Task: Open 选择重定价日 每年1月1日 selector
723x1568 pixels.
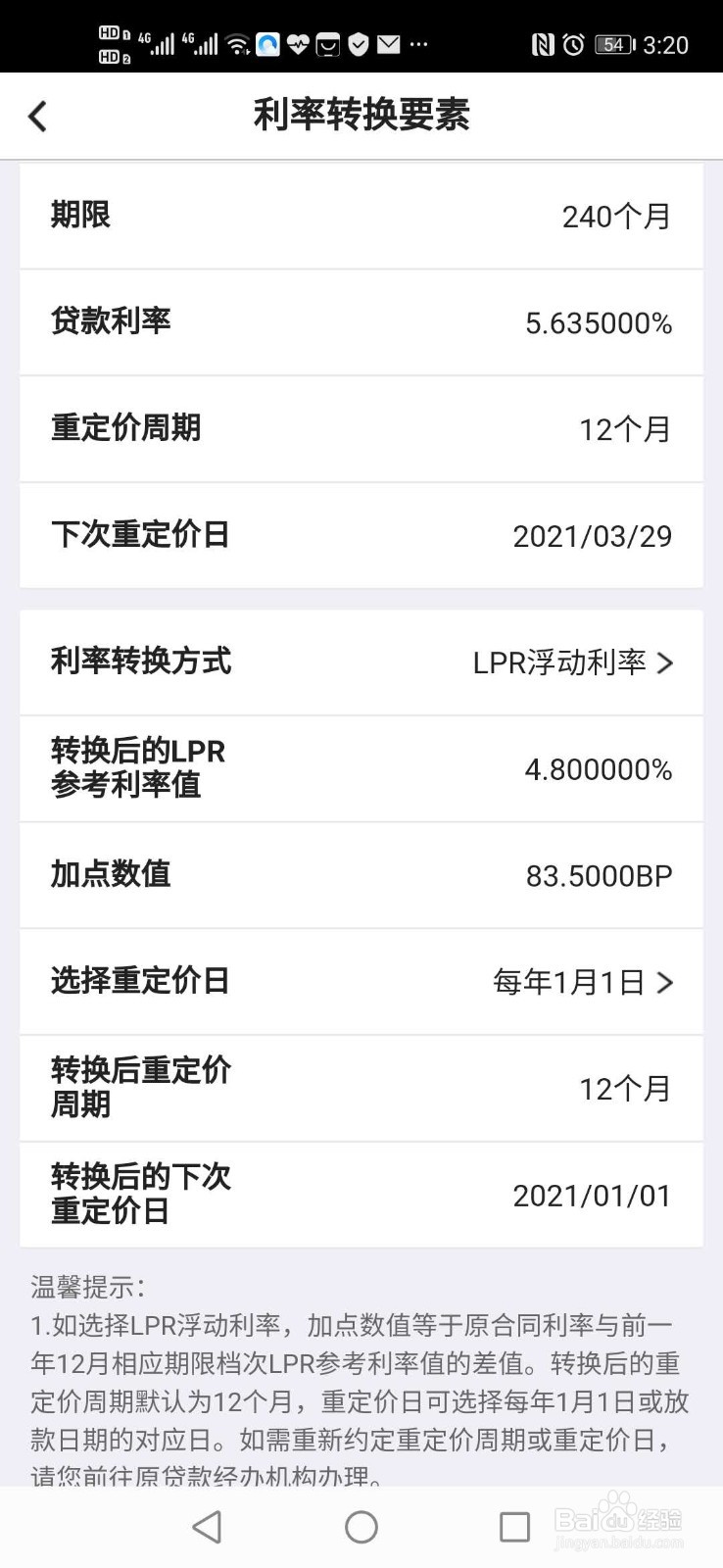Action: [582, 982]
